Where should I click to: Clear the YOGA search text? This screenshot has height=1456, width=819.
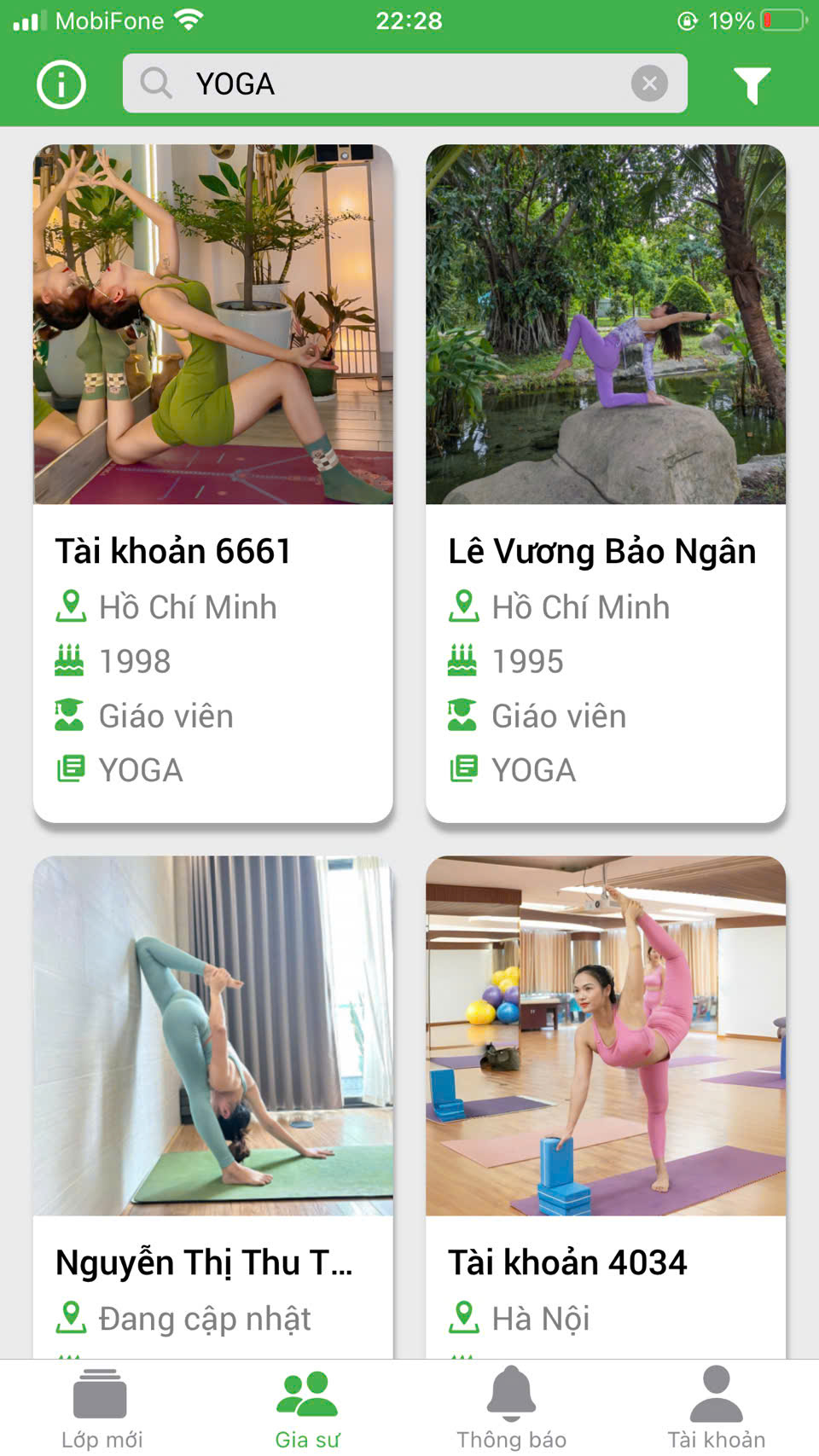[x=649, y=84]
